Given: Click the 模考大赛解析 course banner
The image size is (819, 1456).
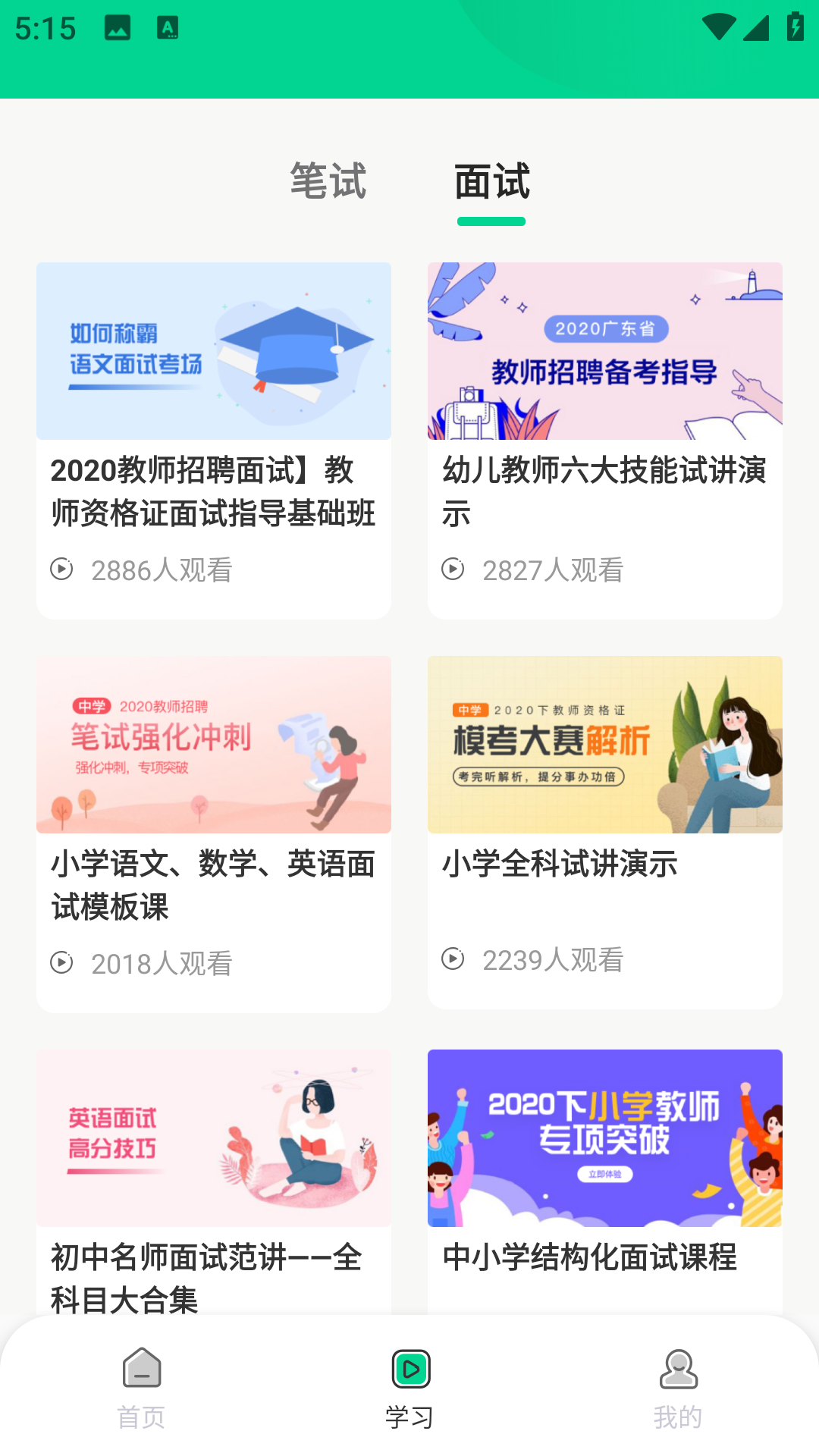Looking at the screenshot, I should click(x=604, y=744).
